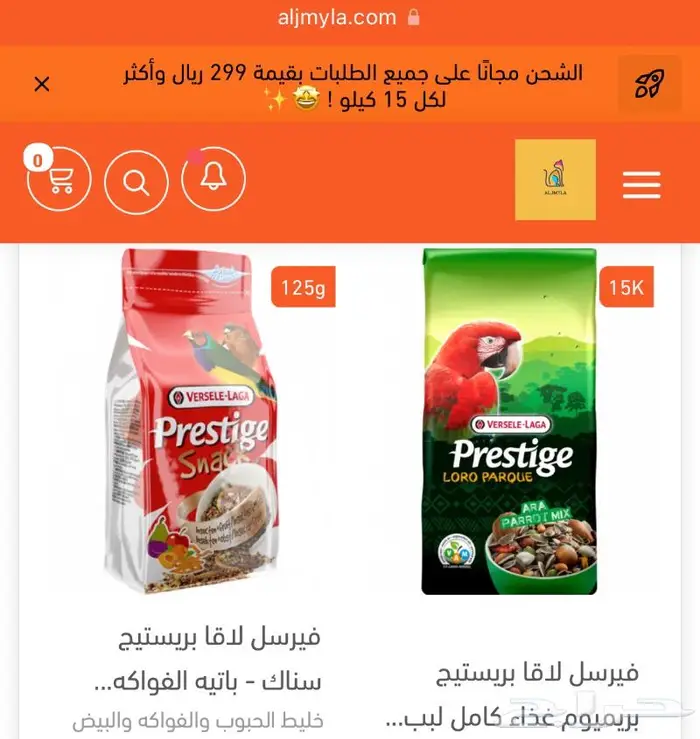
Task: Open the notifications bell
Action: [x=213, y=179]
